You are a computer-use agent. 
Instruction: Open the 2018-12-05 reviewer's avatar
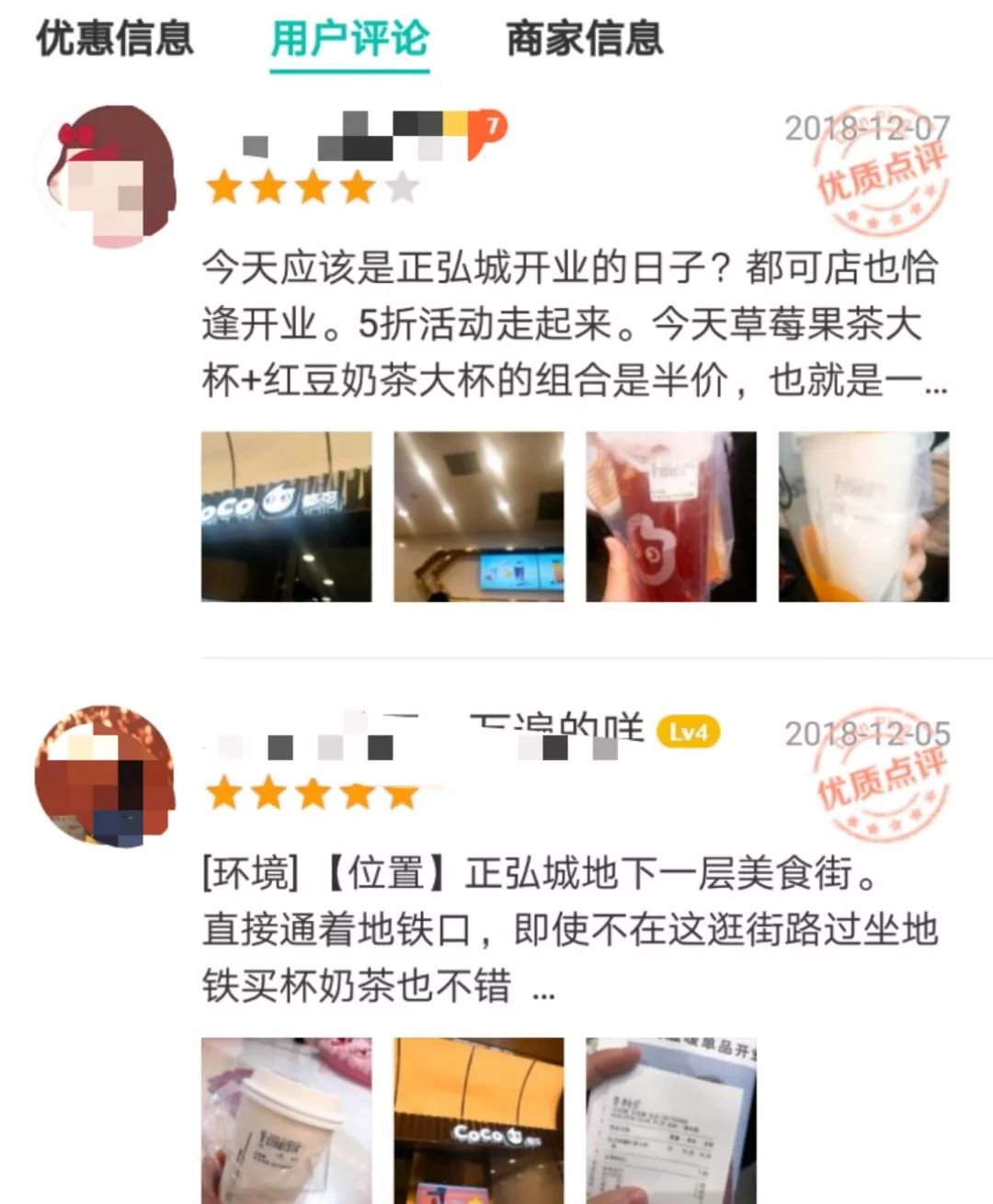pos(105,778)
